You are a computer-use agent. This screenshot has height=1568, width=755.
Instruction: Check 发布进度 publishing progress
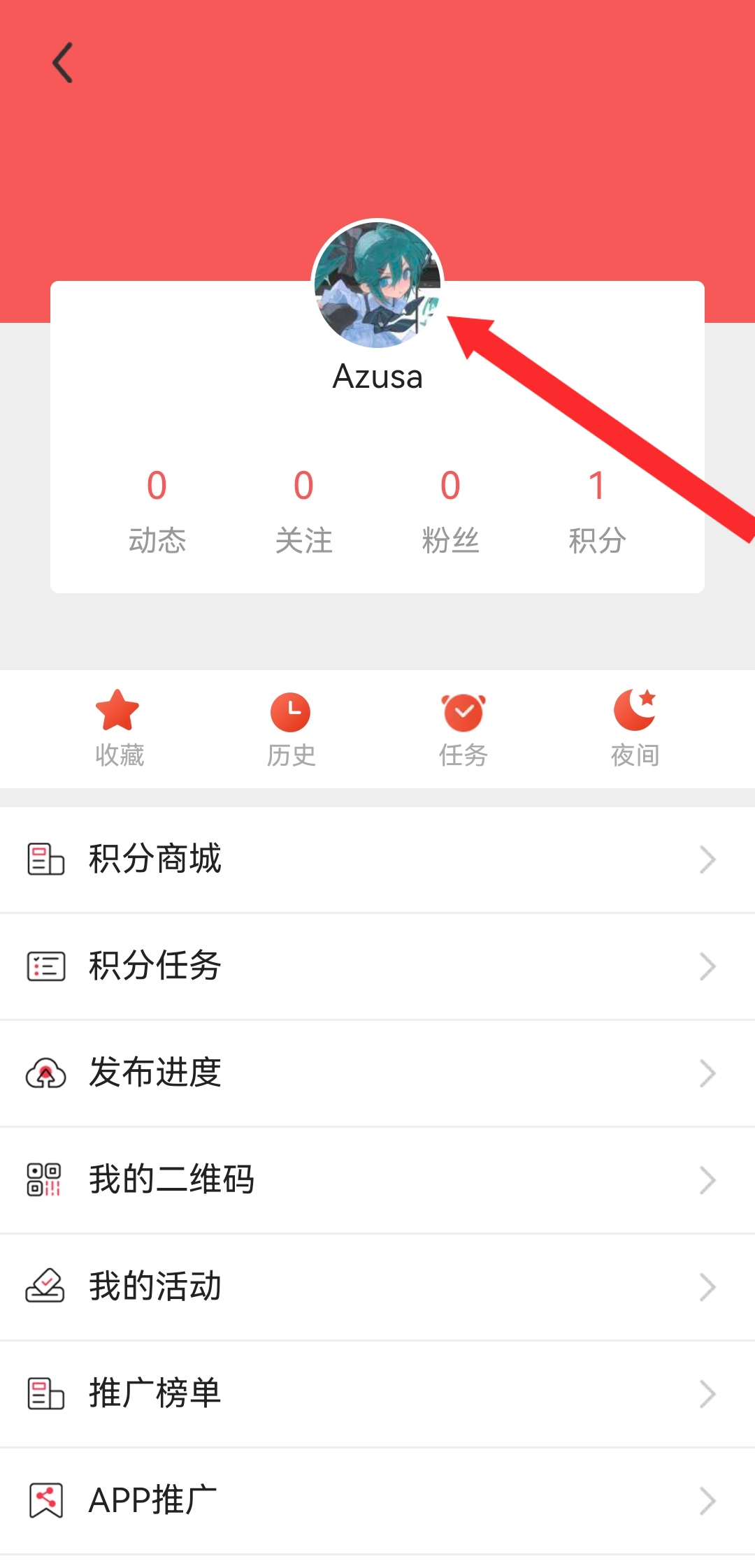pyautogui.click(x=377, y=1073)
